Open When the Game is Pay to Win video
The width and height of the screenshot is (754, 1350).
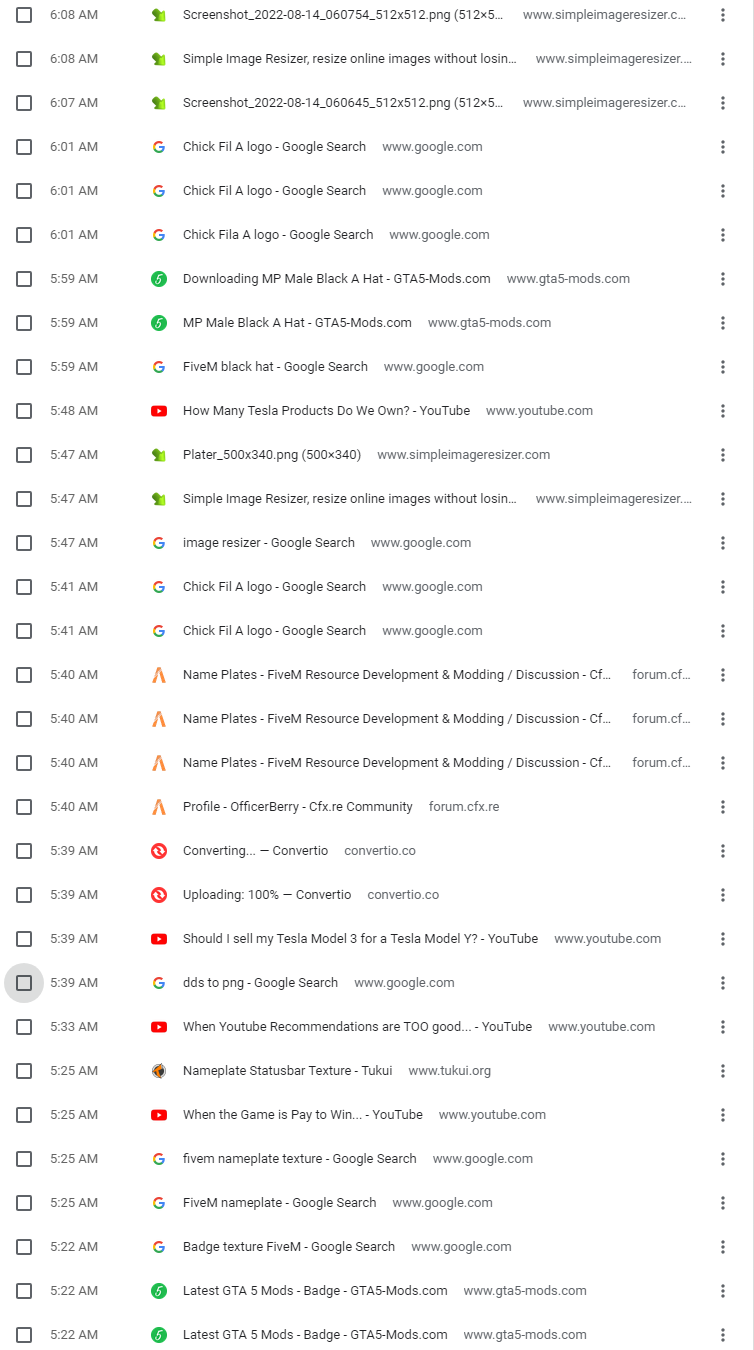click(303, 1115)
